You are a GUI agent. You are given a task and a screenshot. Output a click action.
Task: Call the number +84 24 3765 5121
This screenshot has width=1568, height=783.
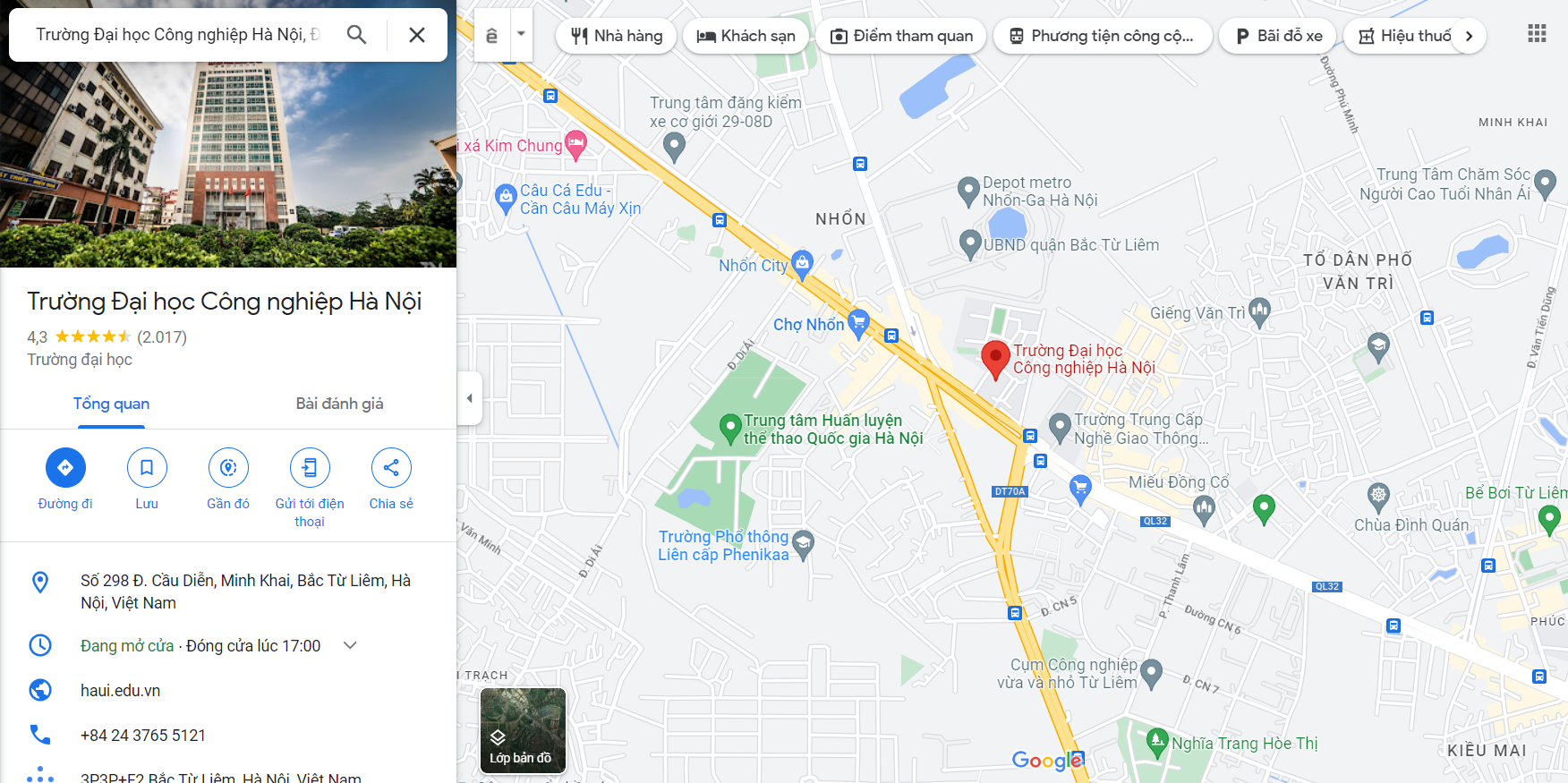point(143,735)
